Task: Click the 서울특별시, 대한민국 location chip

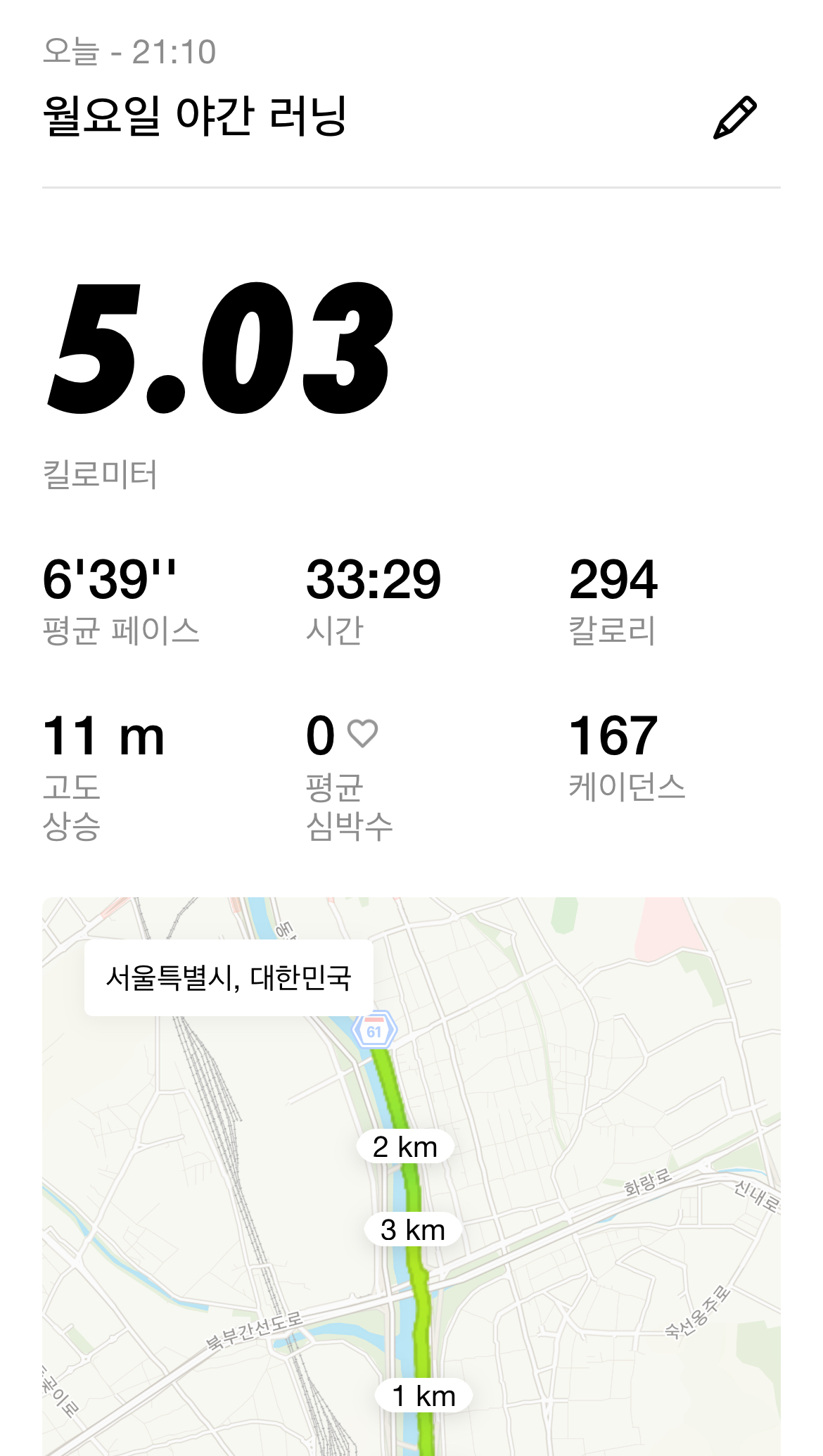Action: (228, 977)
